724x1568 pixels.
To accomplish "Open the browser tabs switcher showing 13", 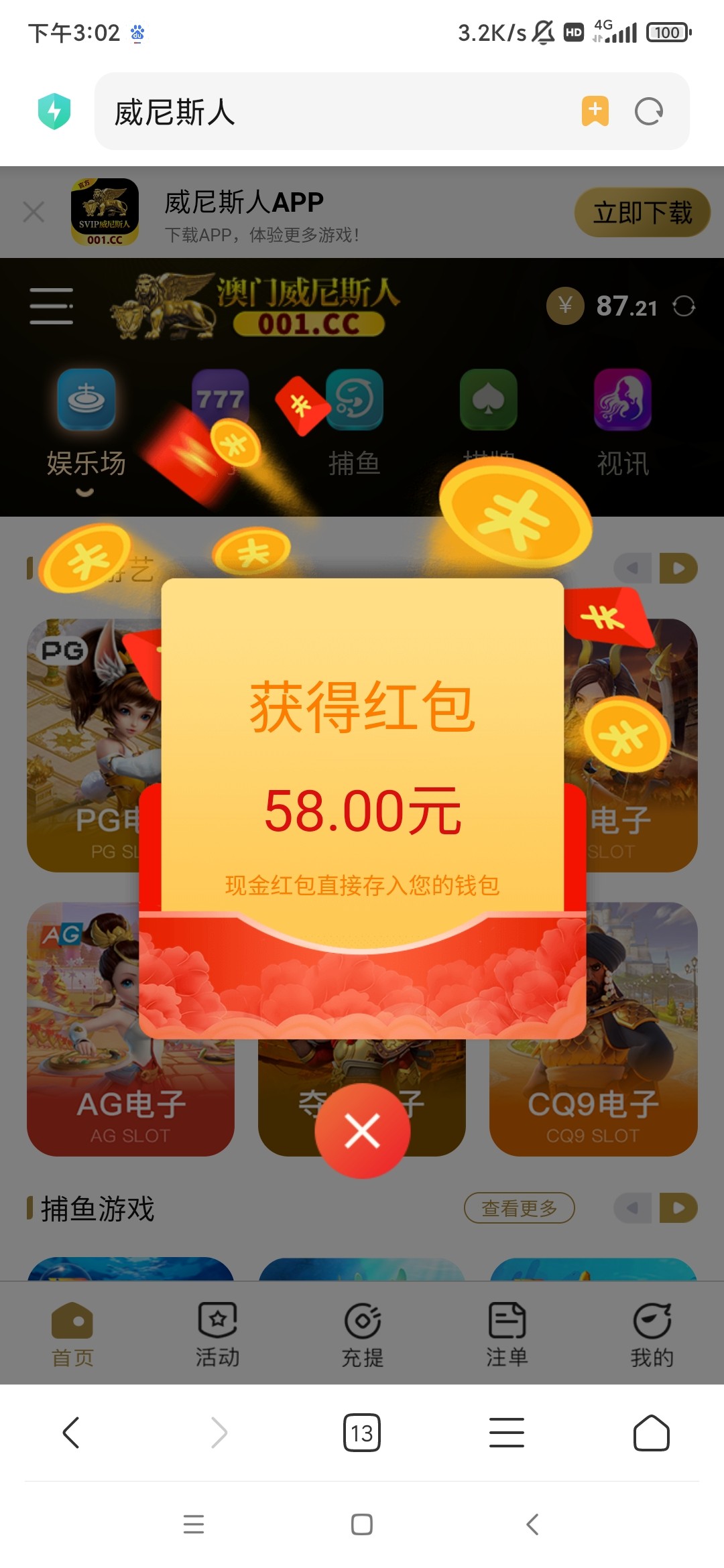I will [362, 1433].
